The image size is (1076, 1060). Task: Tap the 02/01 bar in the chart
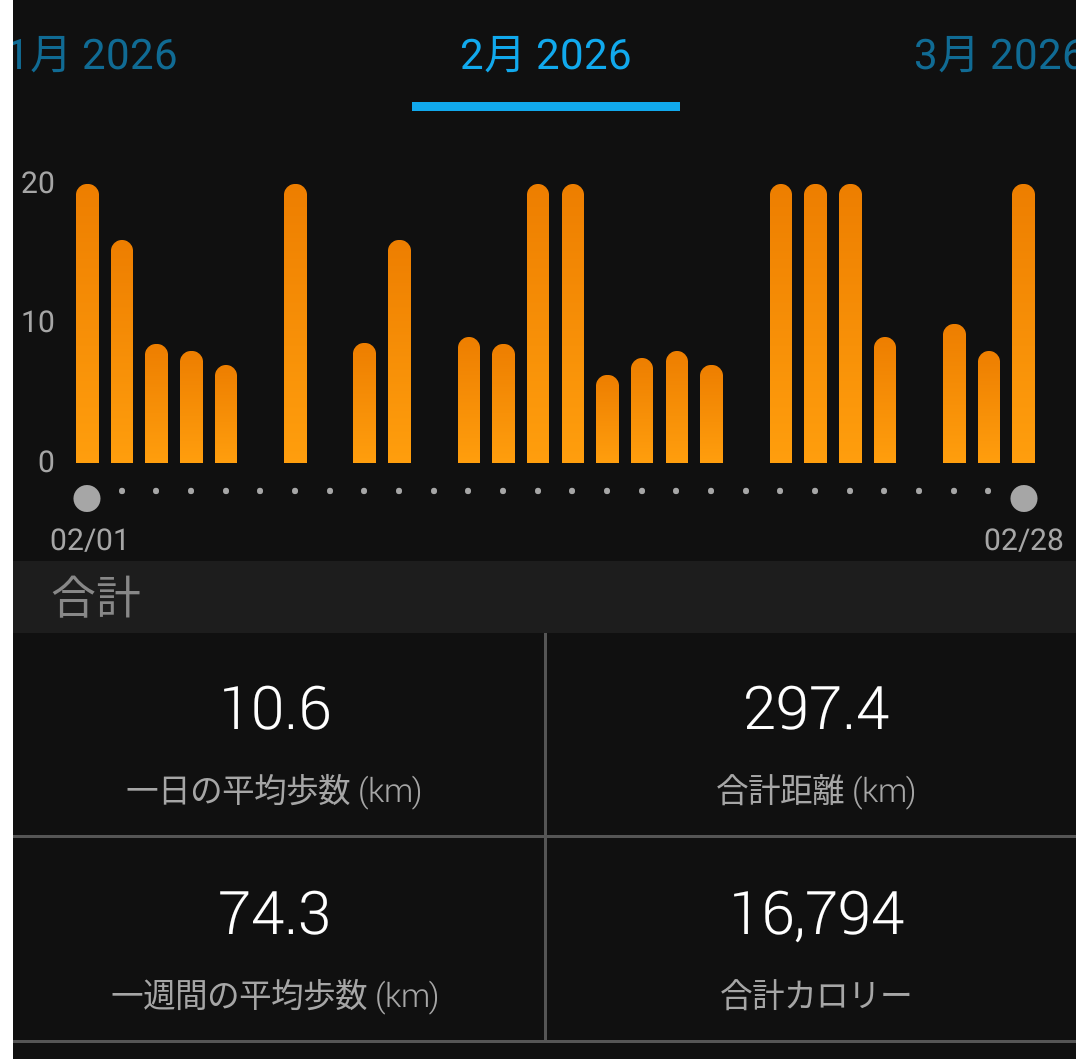tap(87, 325)
